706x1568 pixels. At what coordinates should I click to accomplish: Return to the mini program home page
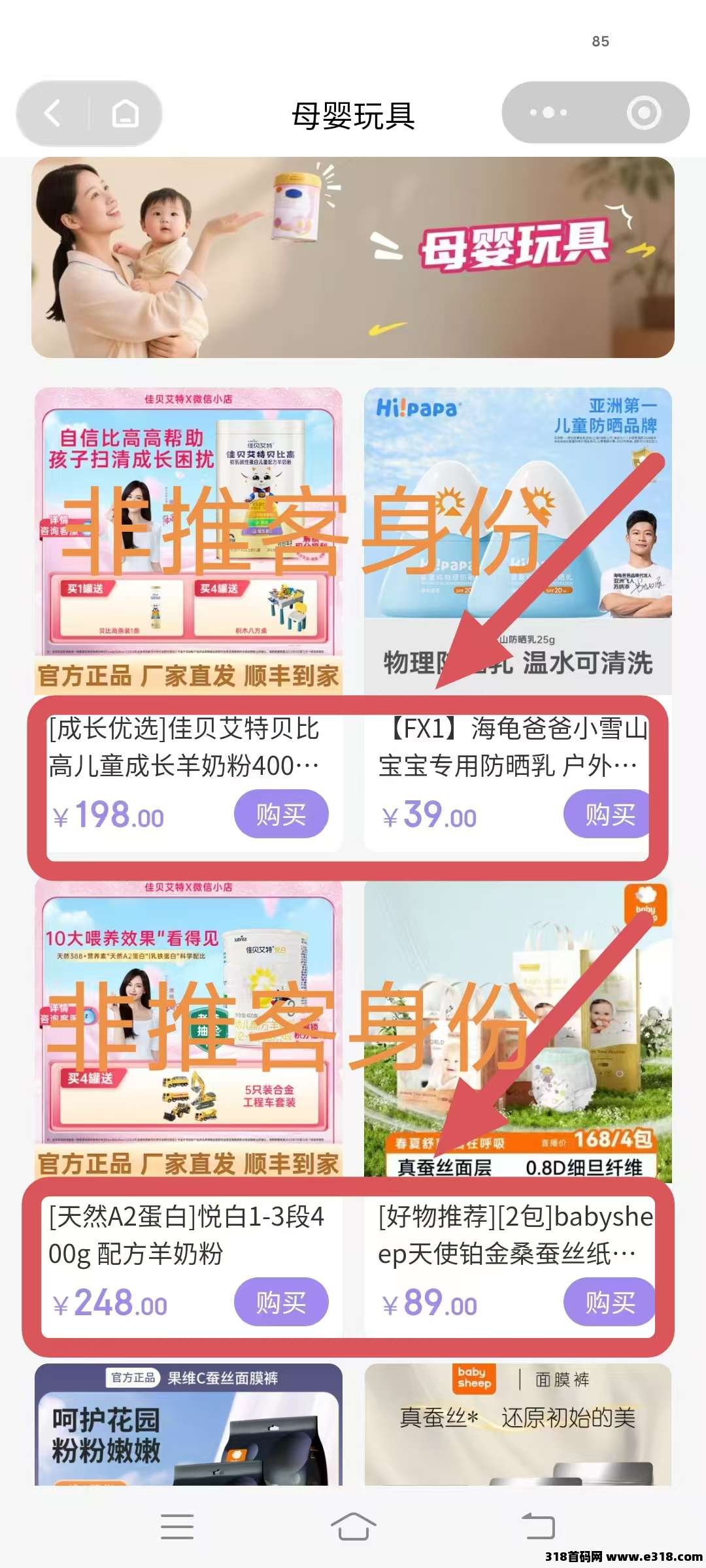pyautogui.click(x=126, y=114)
